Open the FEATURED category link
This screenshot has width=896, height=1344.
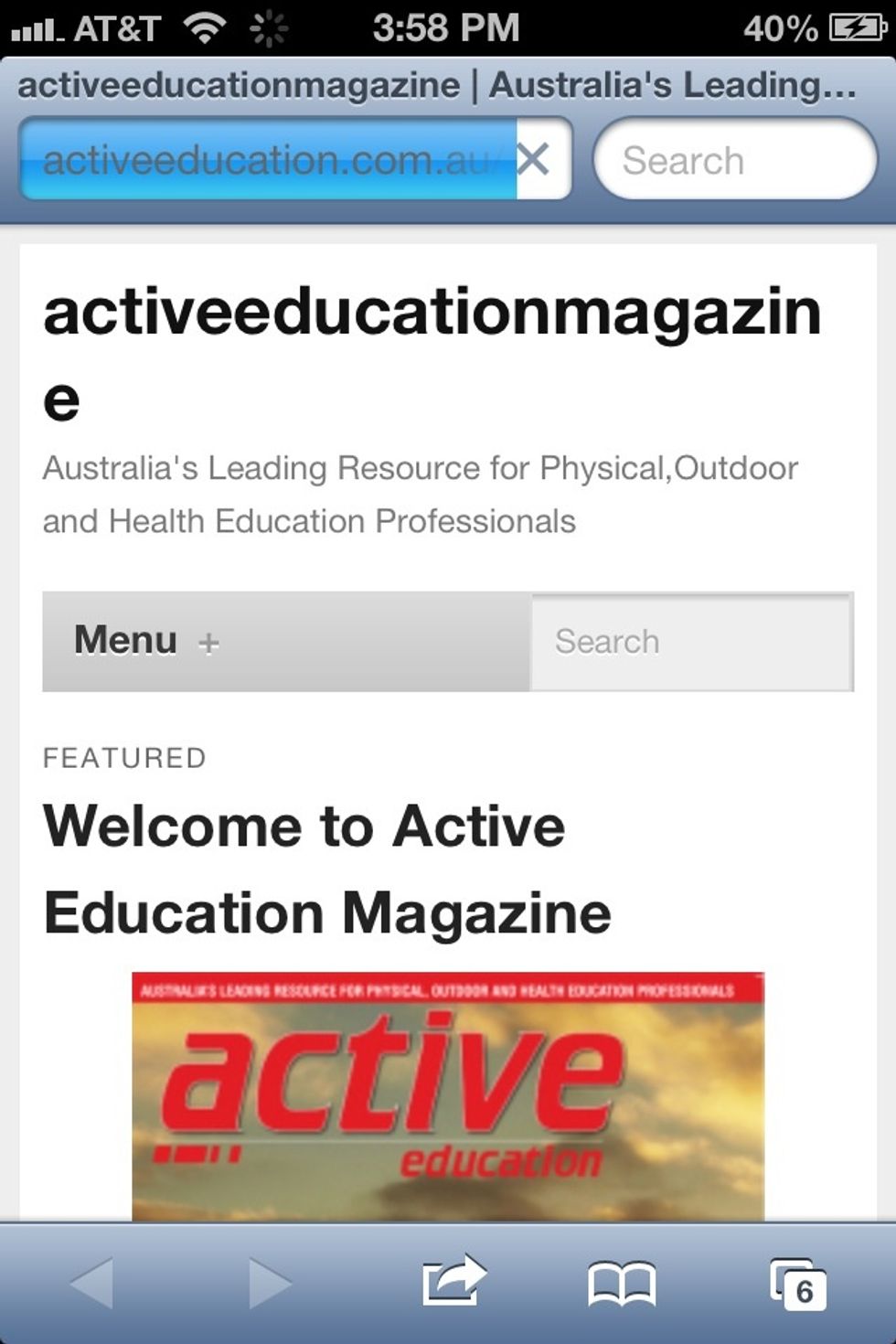tap(124, 757)
